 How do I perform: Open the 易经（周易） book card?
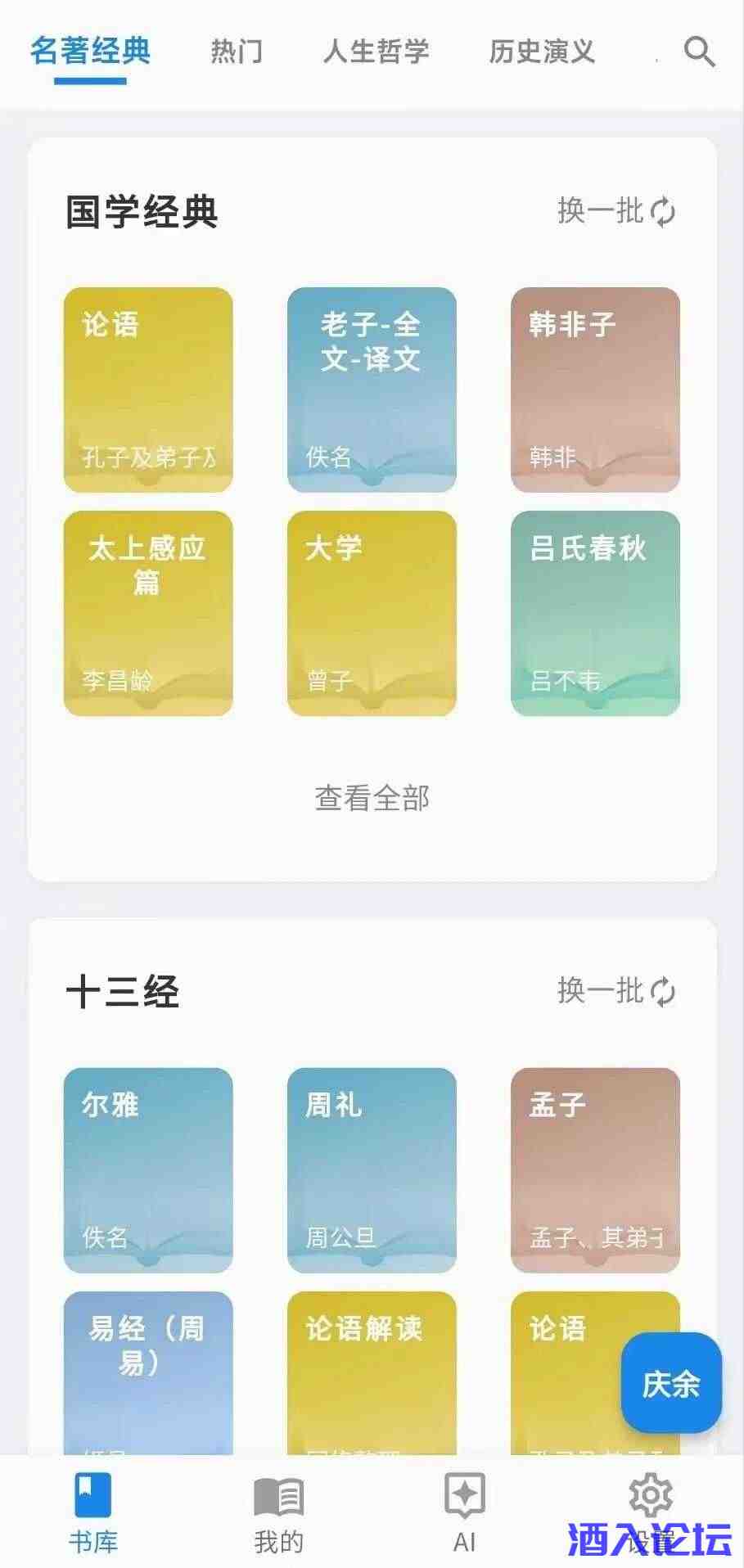tap(148, 1373)
